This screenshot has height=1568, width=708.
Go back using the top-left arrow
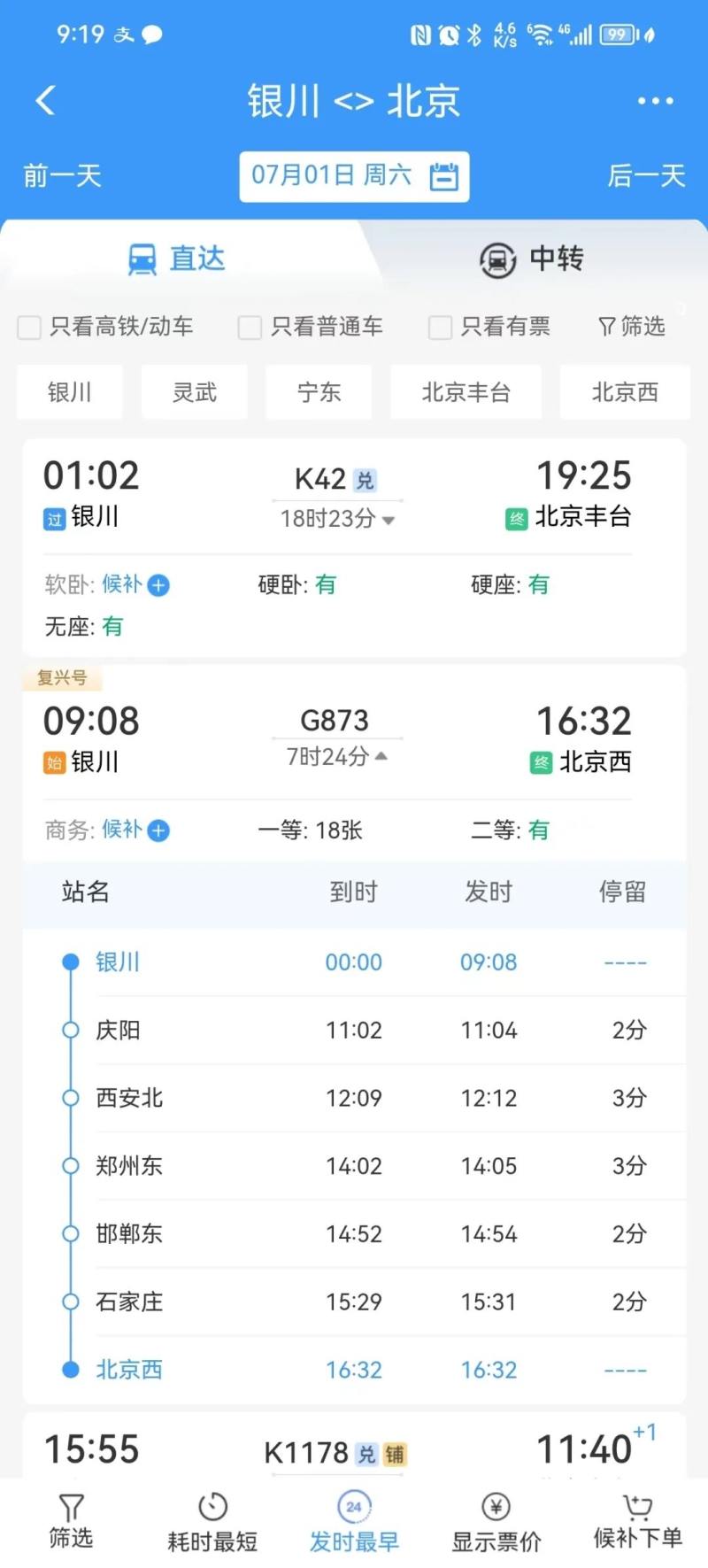pos(46,101)
